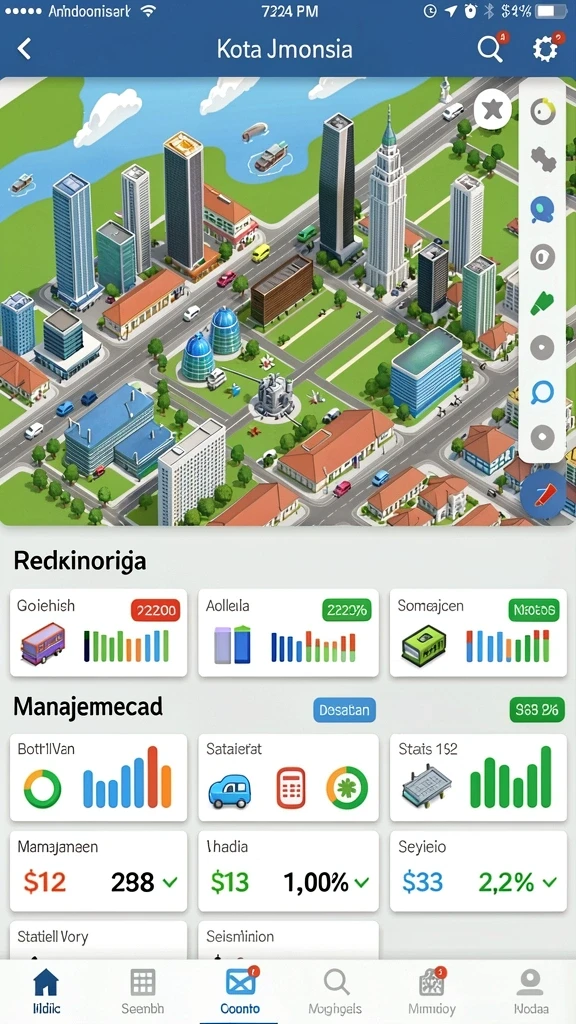Switch to the Nodaa profile tab
Viewport: 576px width, 1024px height.
(x=530, y=991)
